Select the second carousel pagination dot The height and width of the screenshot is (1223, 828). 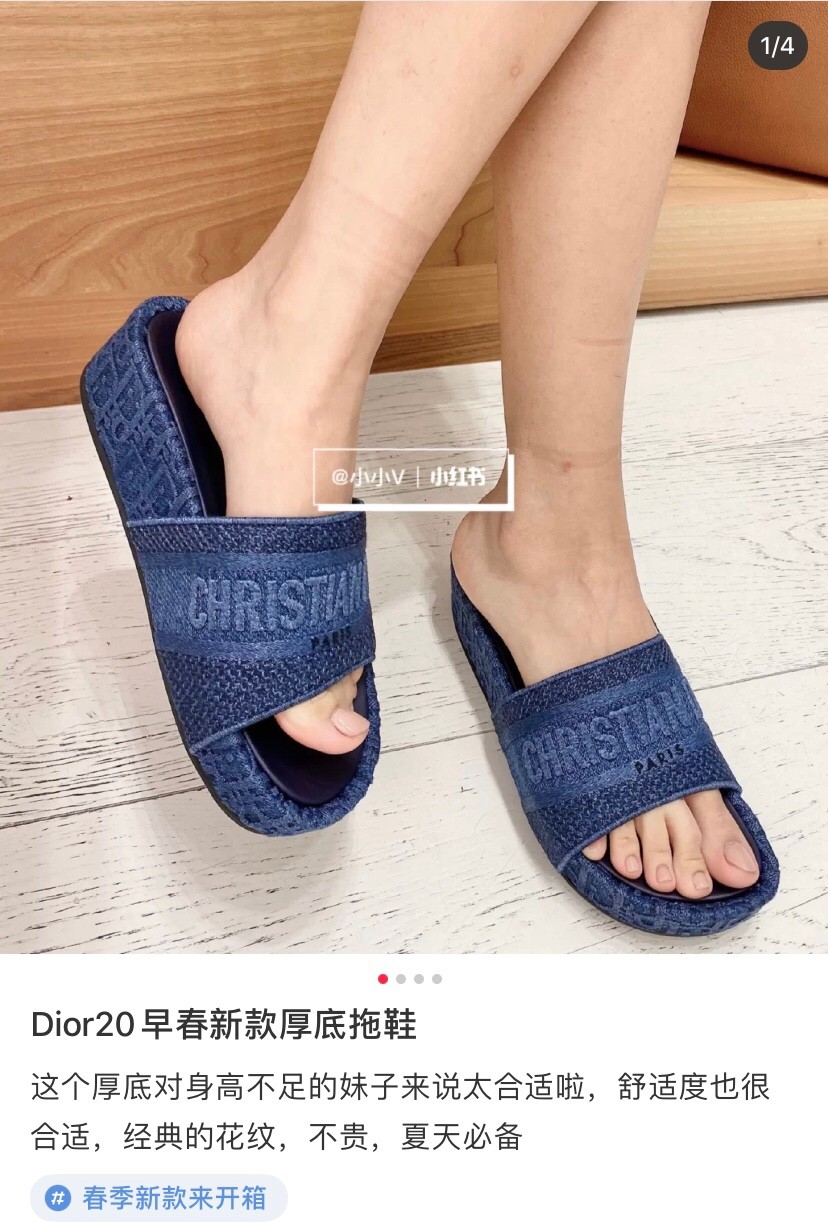(401, 978)
